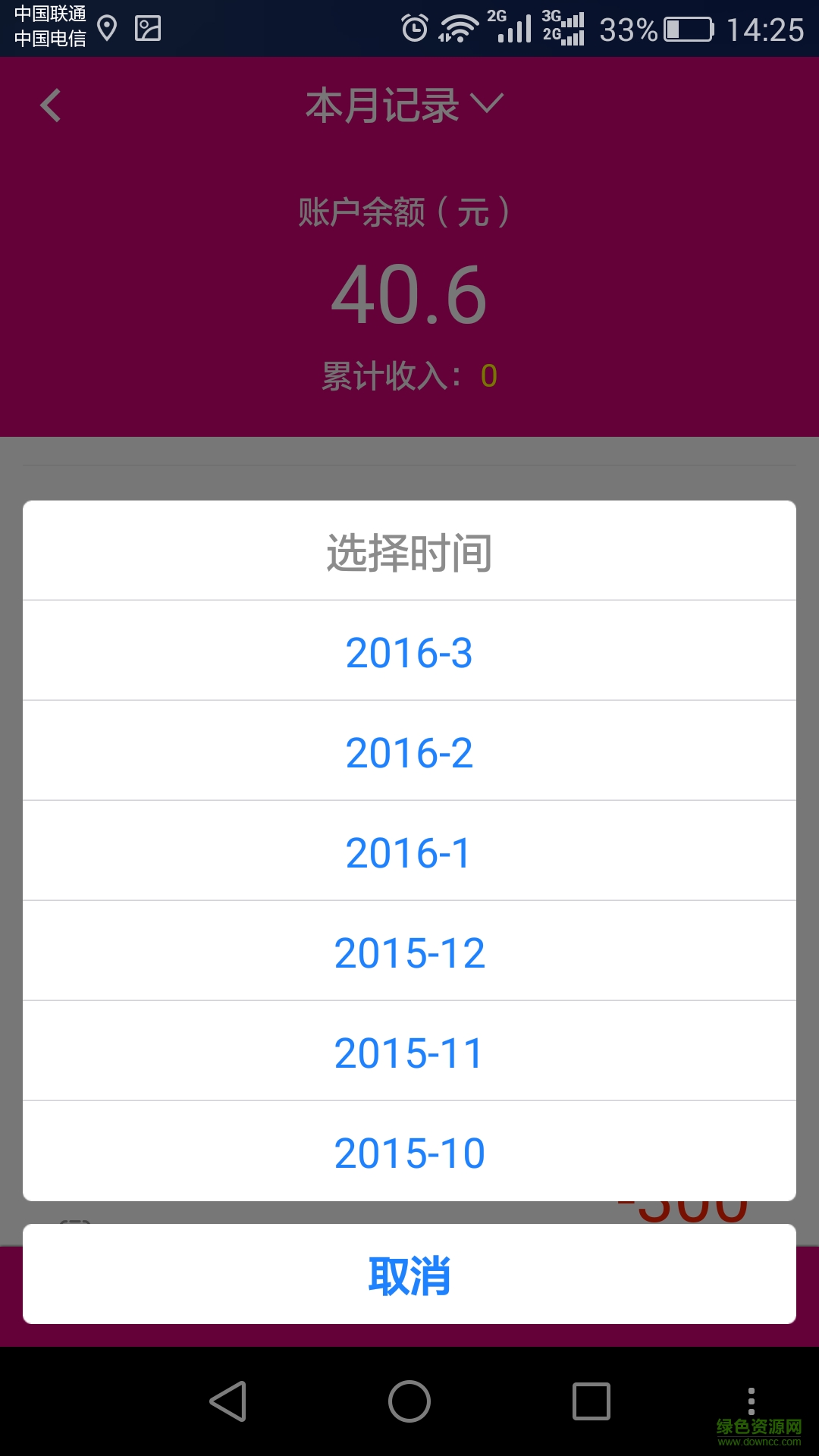Screen dimensions: 819x1456
Task: Choose 2015-11 from the list
Action: (x=409, y=1053)
